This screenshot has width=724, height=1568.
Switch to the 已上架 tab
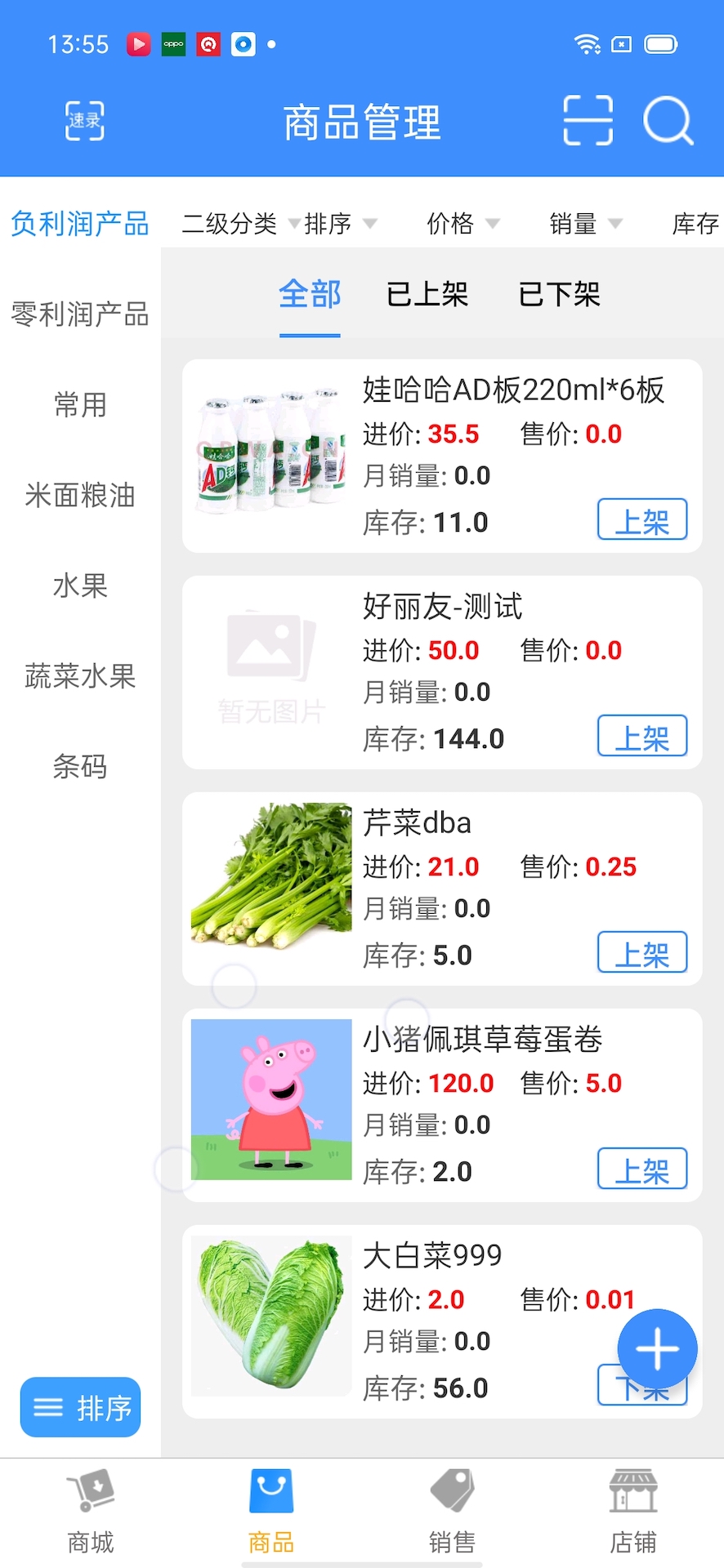click(427, 295)
